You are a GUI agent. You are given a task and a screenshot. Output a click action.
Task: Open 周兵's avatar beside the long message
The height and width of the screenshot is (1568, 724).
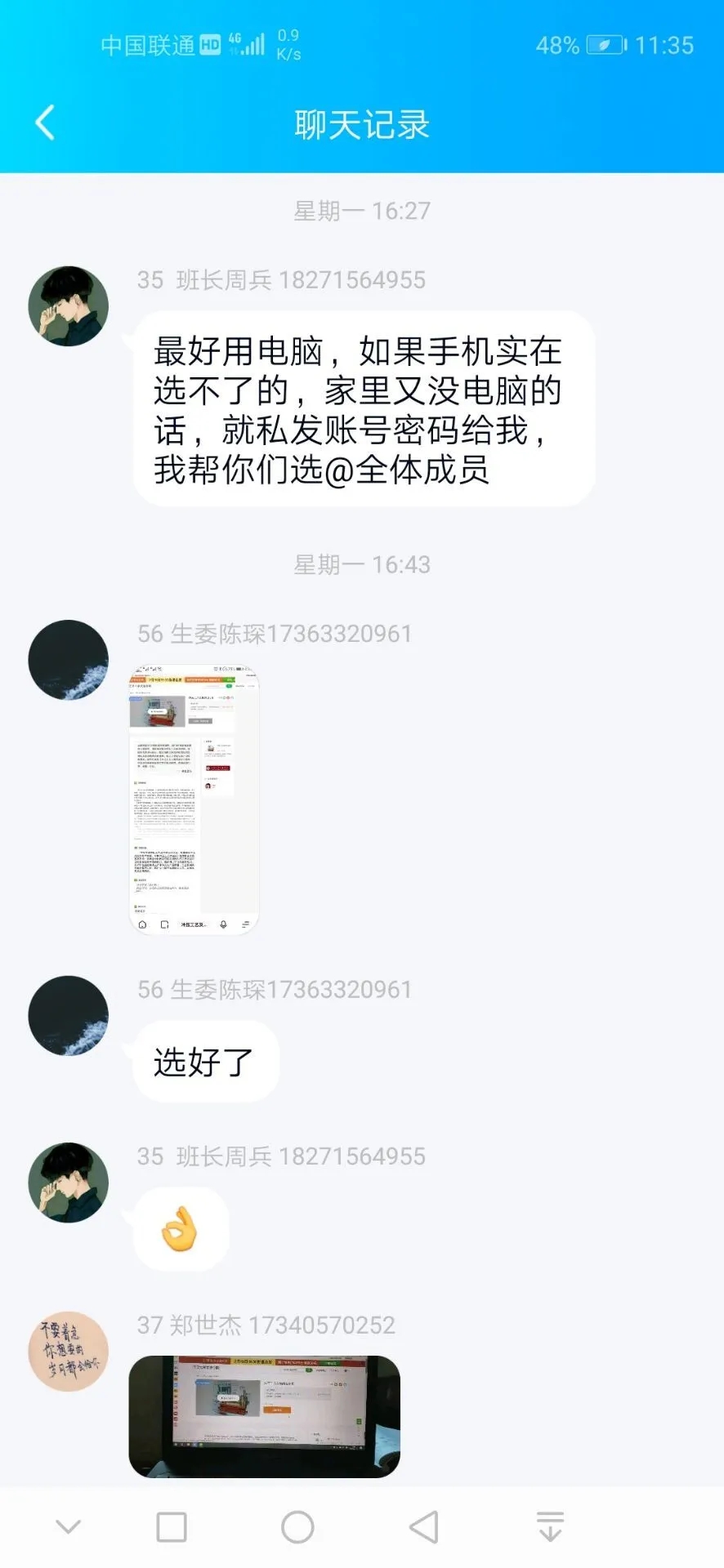click(69, 306)
